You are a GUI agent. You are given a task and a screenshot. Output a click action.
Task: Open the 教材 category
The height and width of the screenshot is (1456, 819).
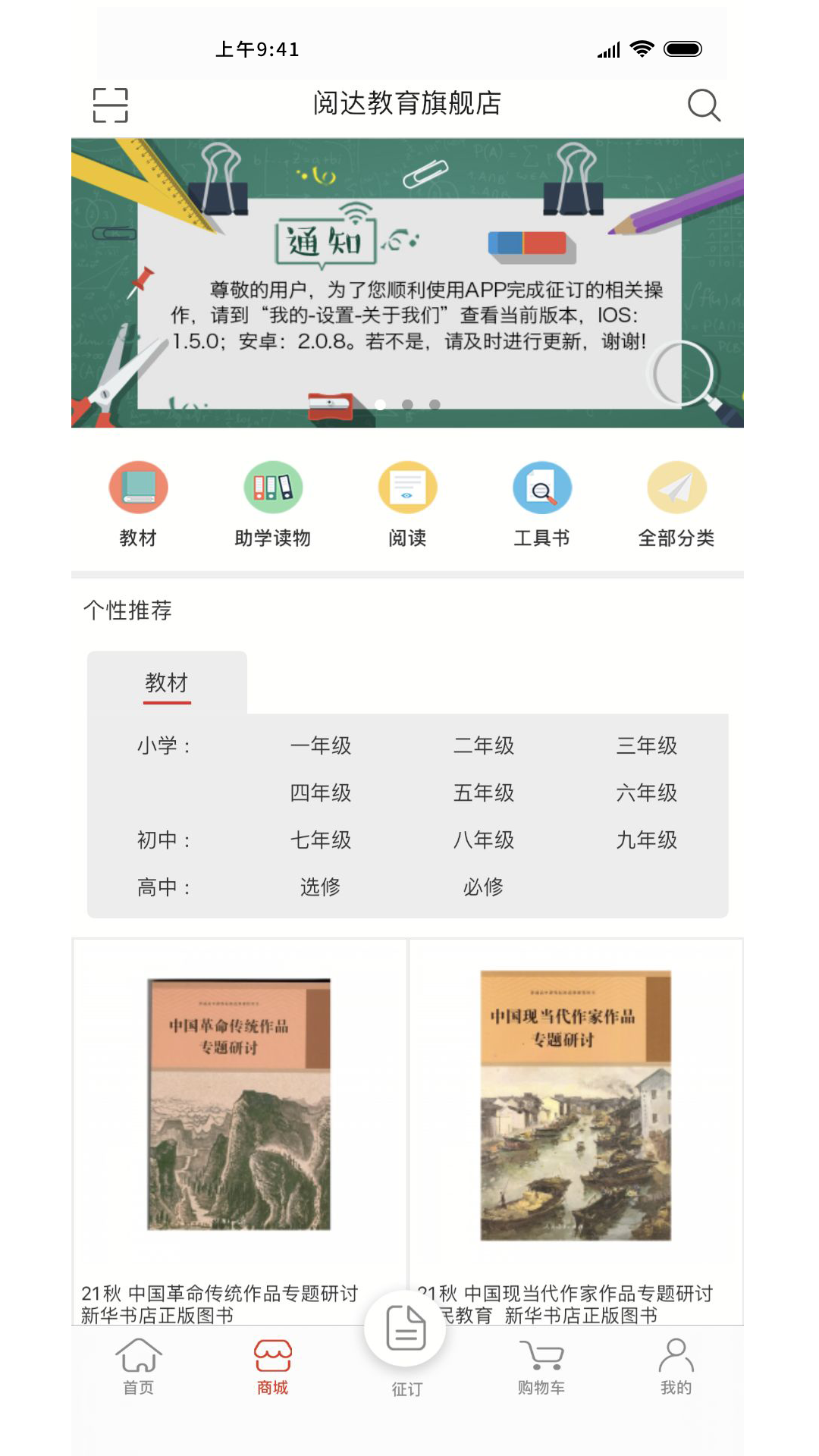click(x=138, y=504)
